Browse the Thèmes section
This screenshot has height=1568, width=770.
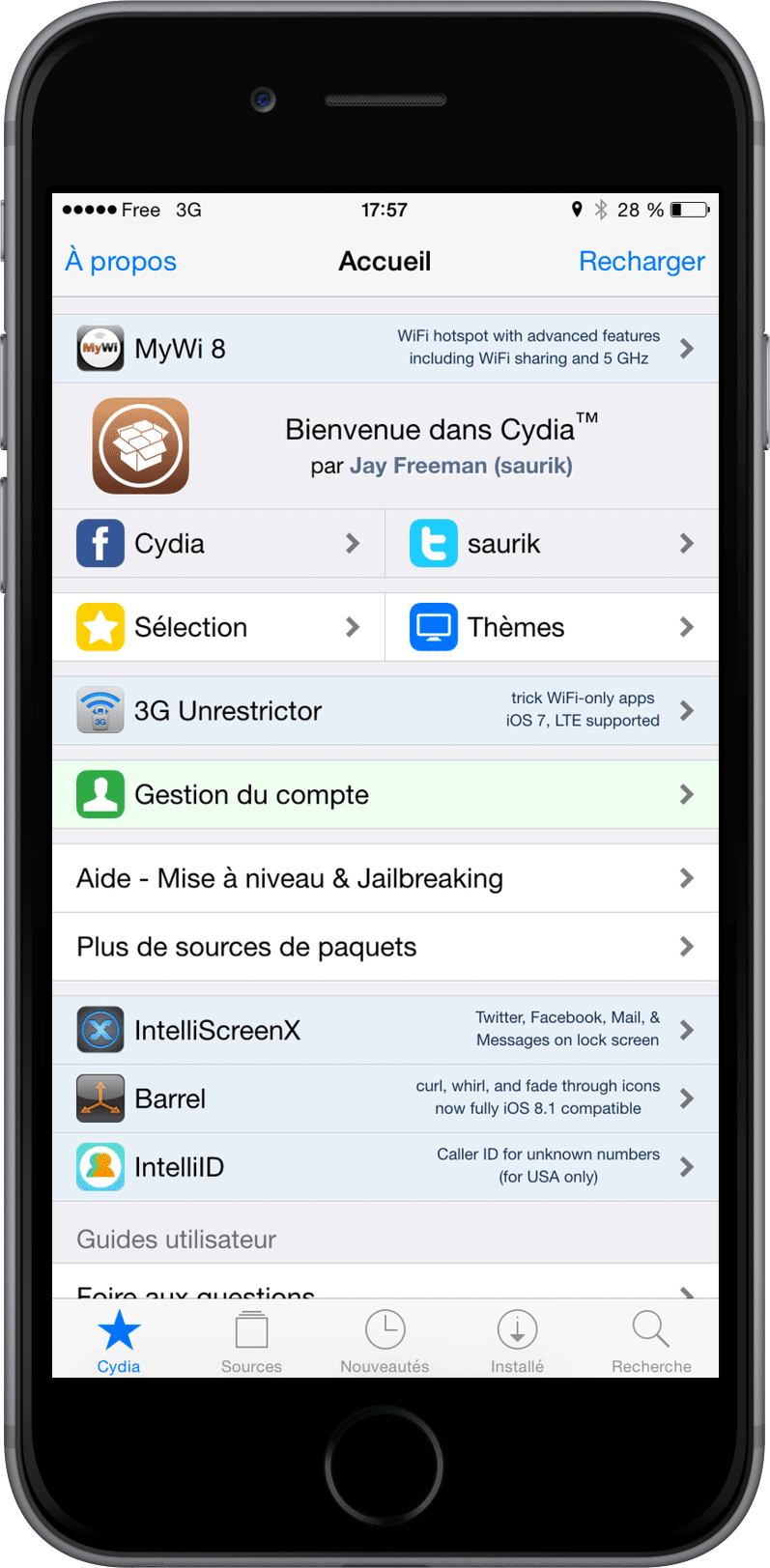click(551, 627)
